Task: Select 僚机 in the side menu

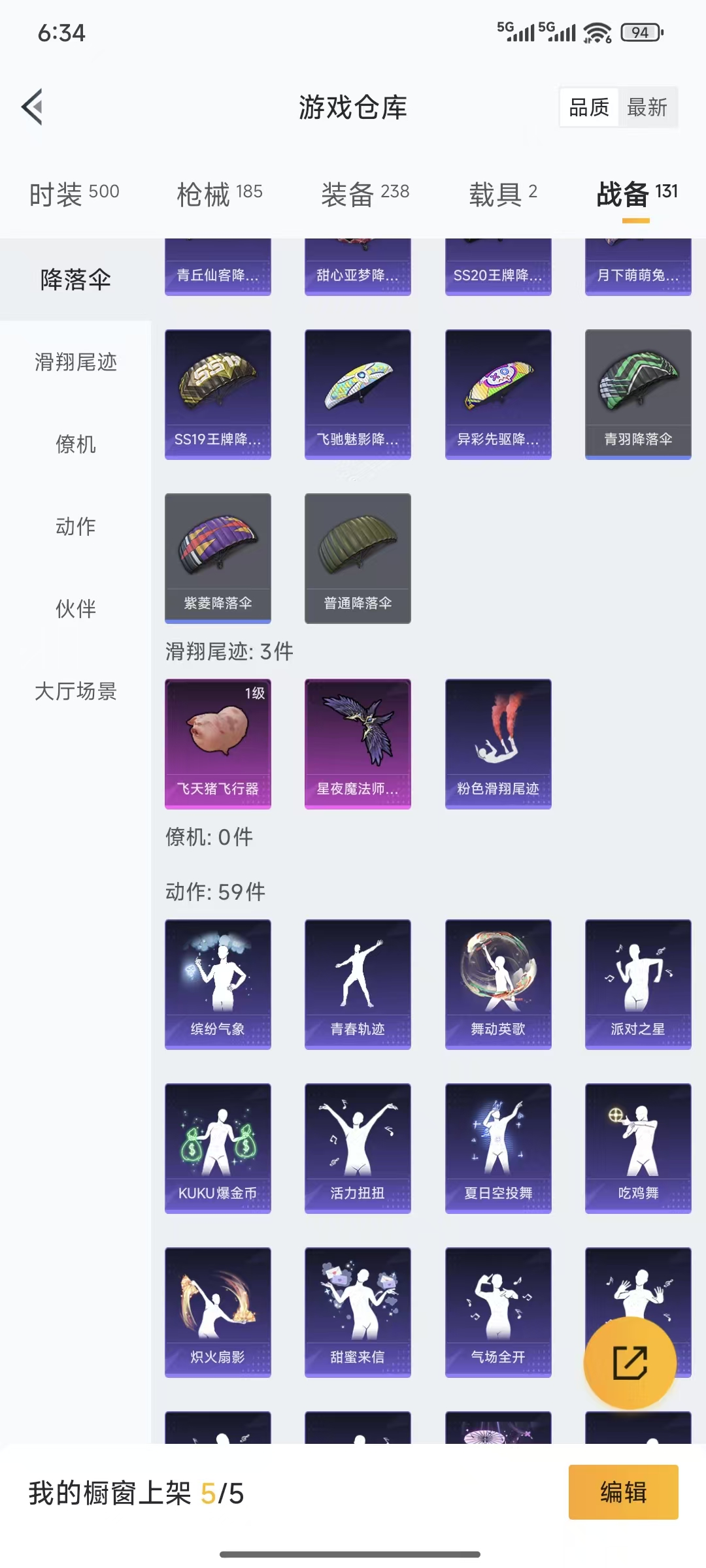Action: tap(75, 444)
